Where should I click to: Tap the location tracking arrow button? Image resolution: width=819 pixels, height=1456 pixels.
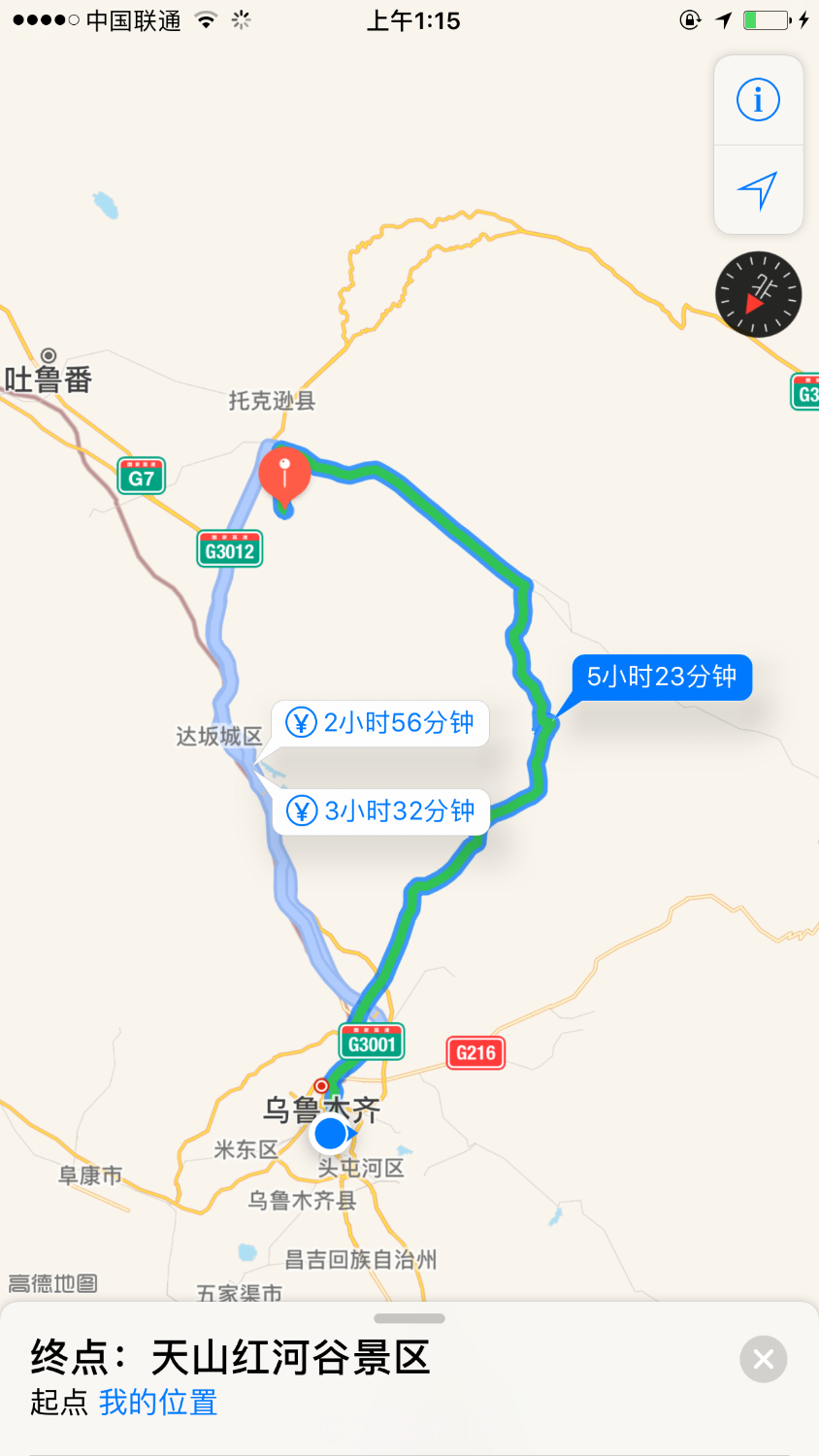pos(758,189)
